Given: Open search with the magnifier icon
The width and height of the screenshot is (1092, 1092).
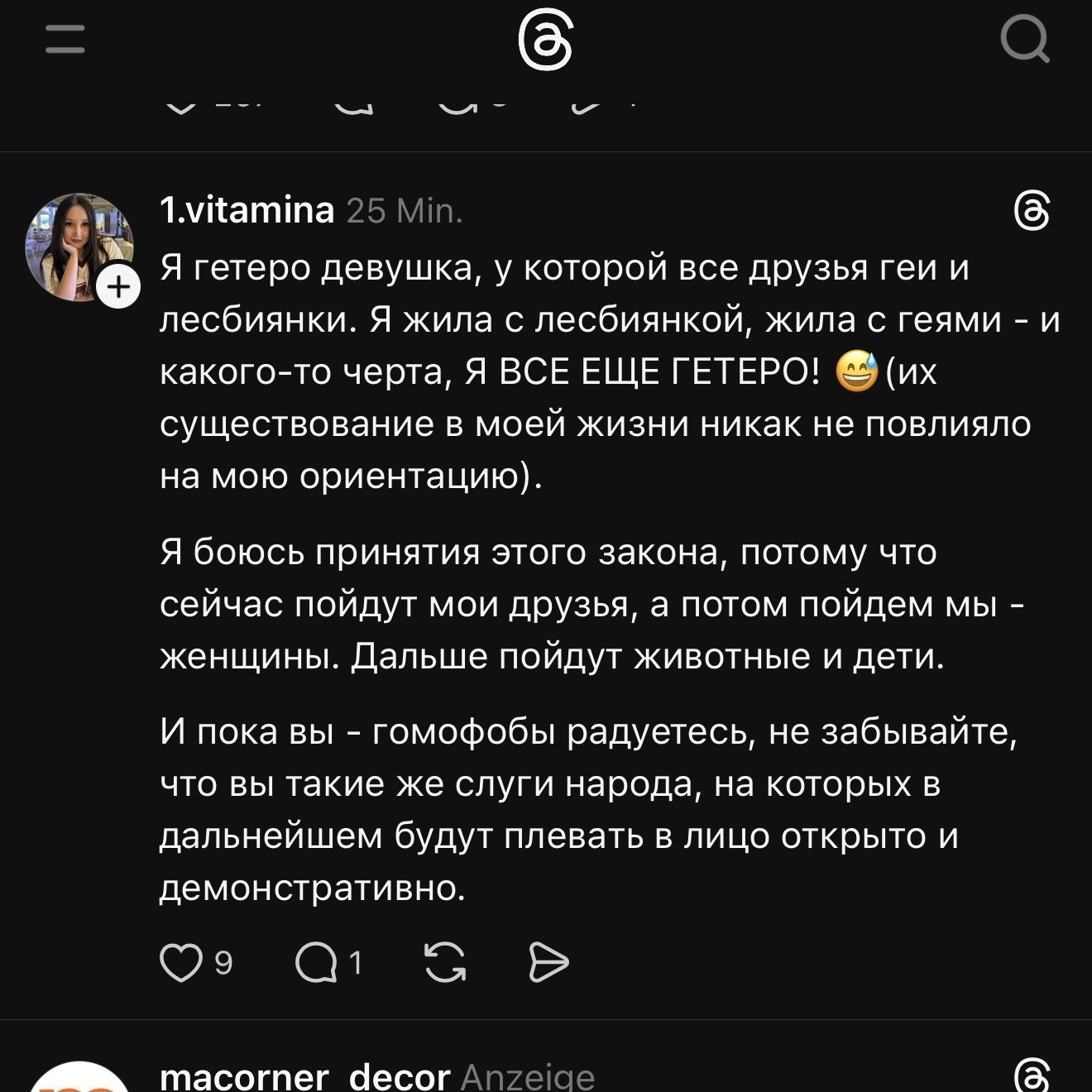Looking at the screenshot, I should (x=1025, y=40).
